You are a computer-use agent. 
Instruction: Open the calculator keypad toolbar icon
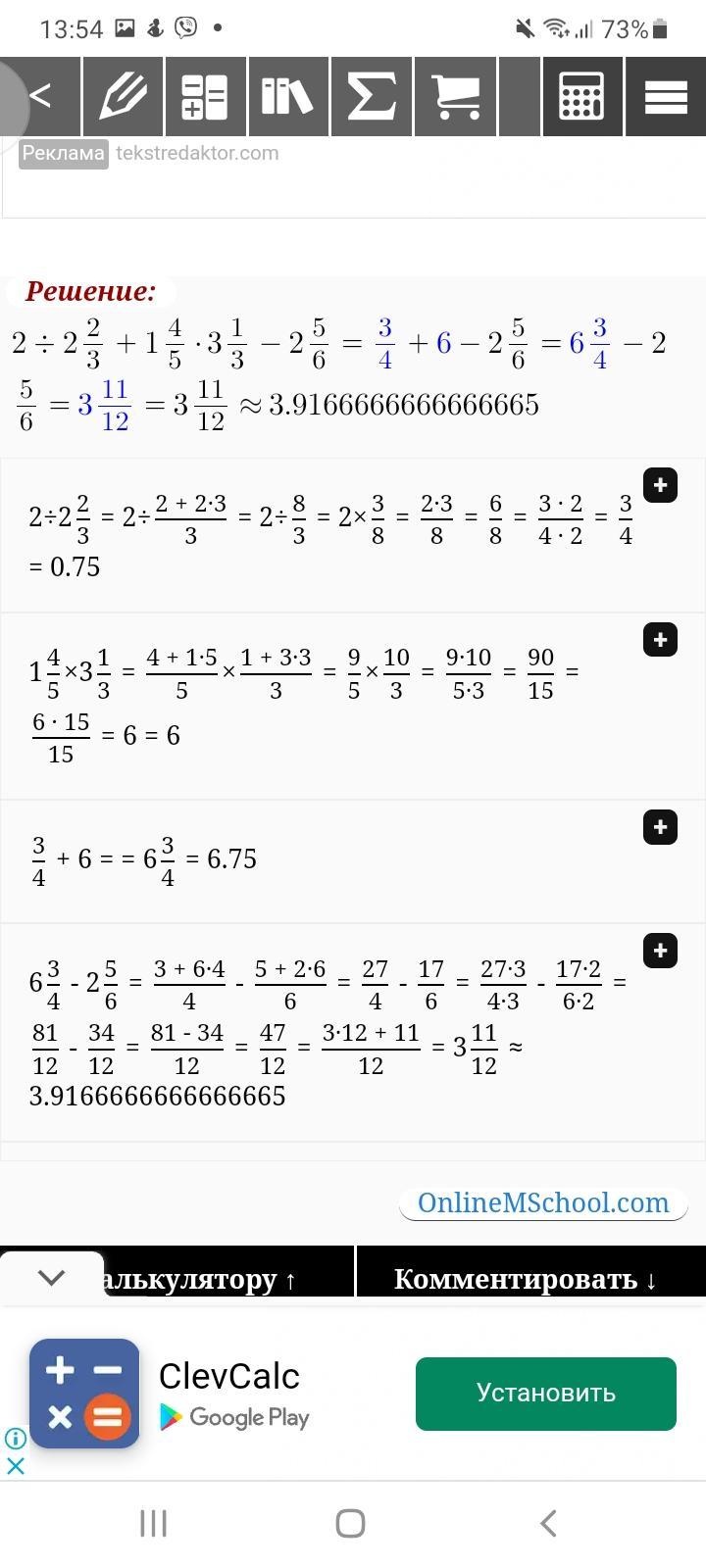click(x=580, y=96)
